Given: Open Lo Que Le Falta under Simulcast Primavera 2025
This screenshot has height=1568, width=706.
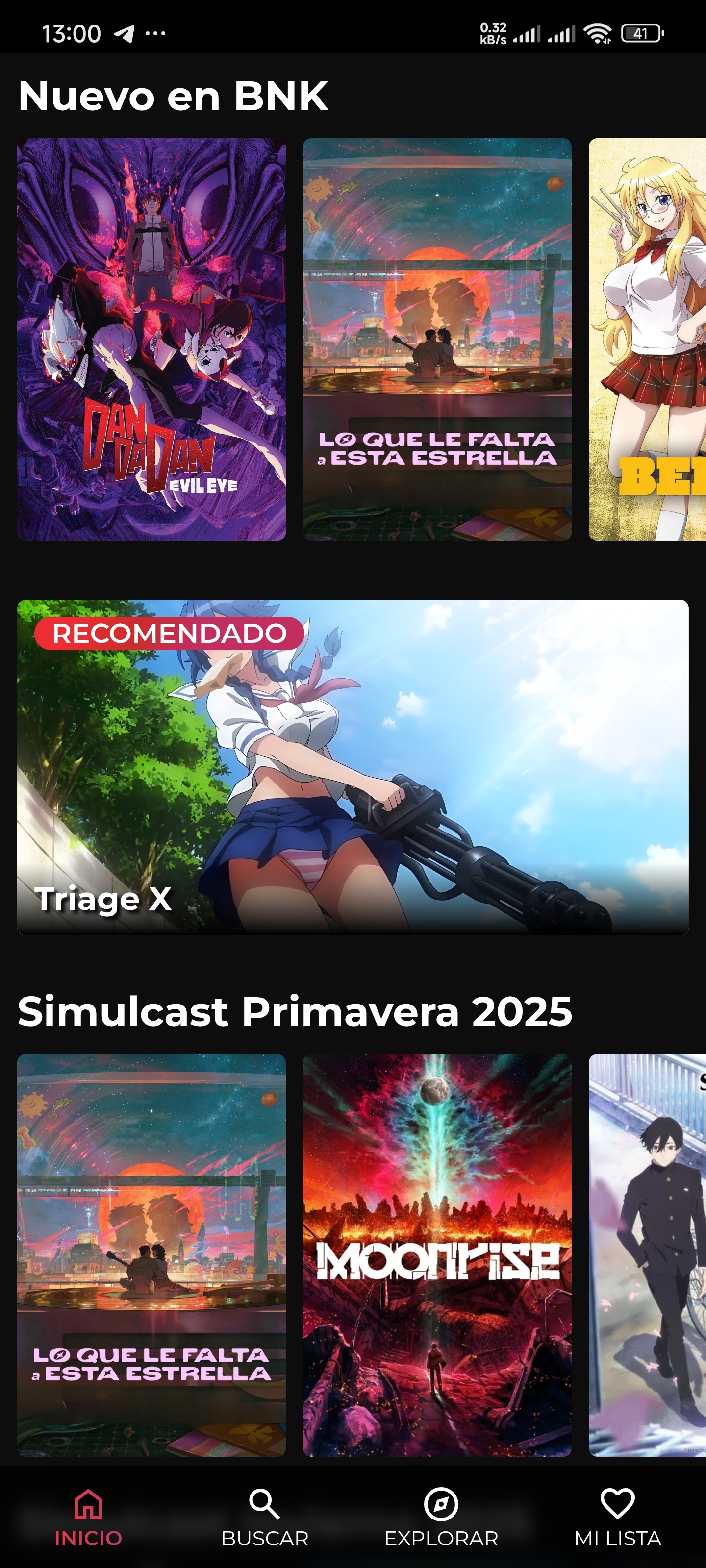Looking at the screenshot, I should pos(151,1254).
